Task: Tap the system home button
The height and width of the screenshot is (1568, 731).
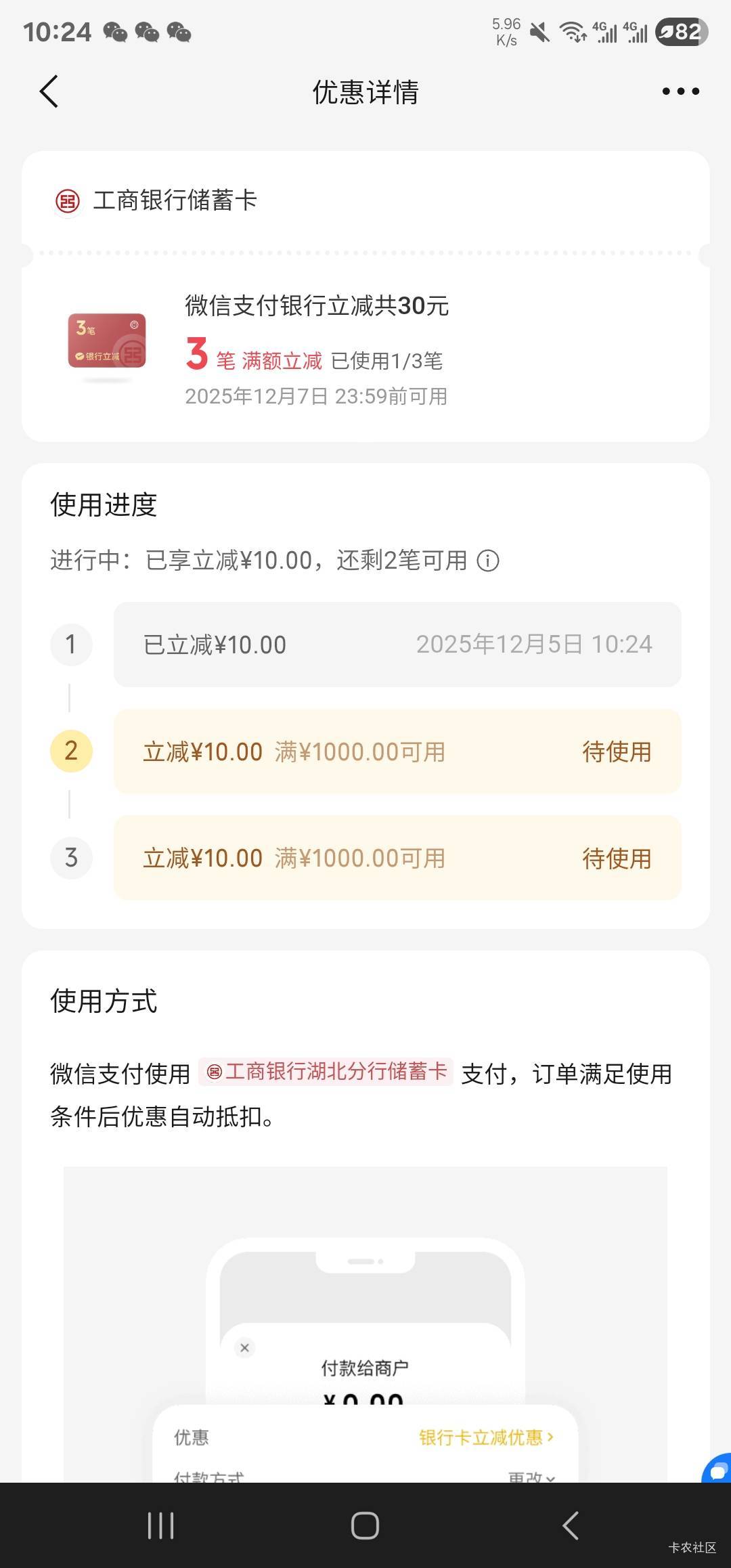Action: point(365,1525)
